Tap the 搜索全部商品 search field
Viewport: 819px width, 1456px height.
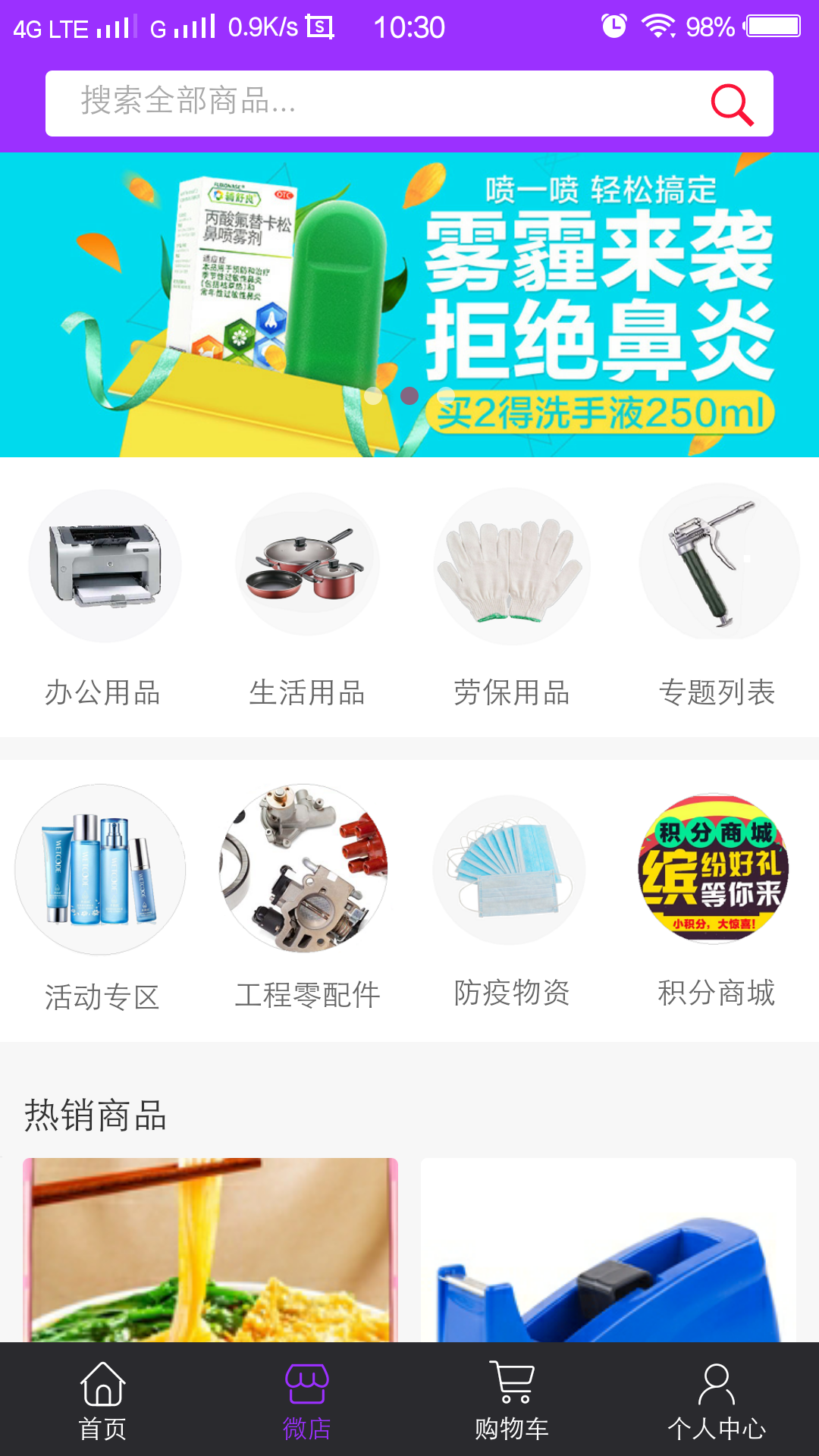(364, 103)
